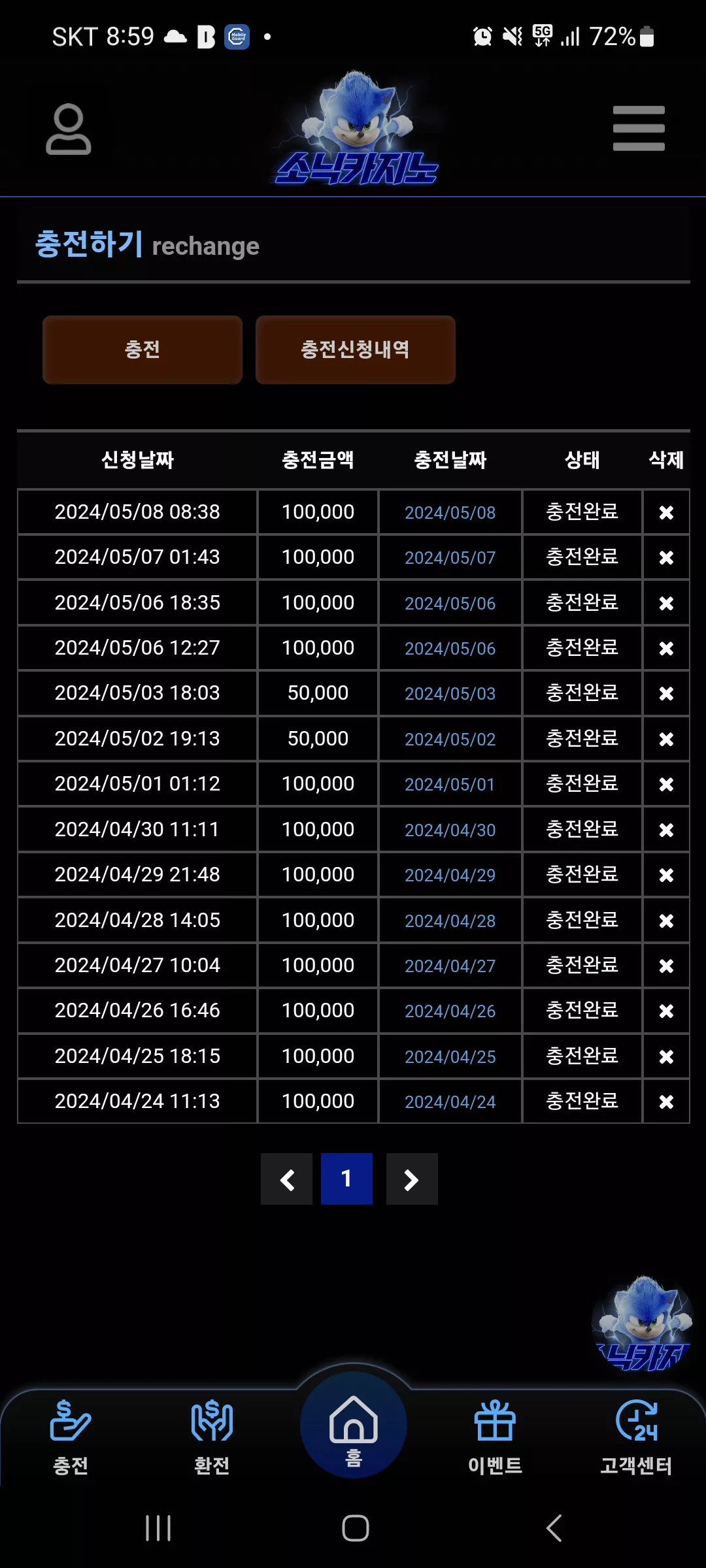The width and height of the screenshot is (706, 1568).
Task: Delete the 2024/05/08 08:38 record
Action: (x=666, y=512)
